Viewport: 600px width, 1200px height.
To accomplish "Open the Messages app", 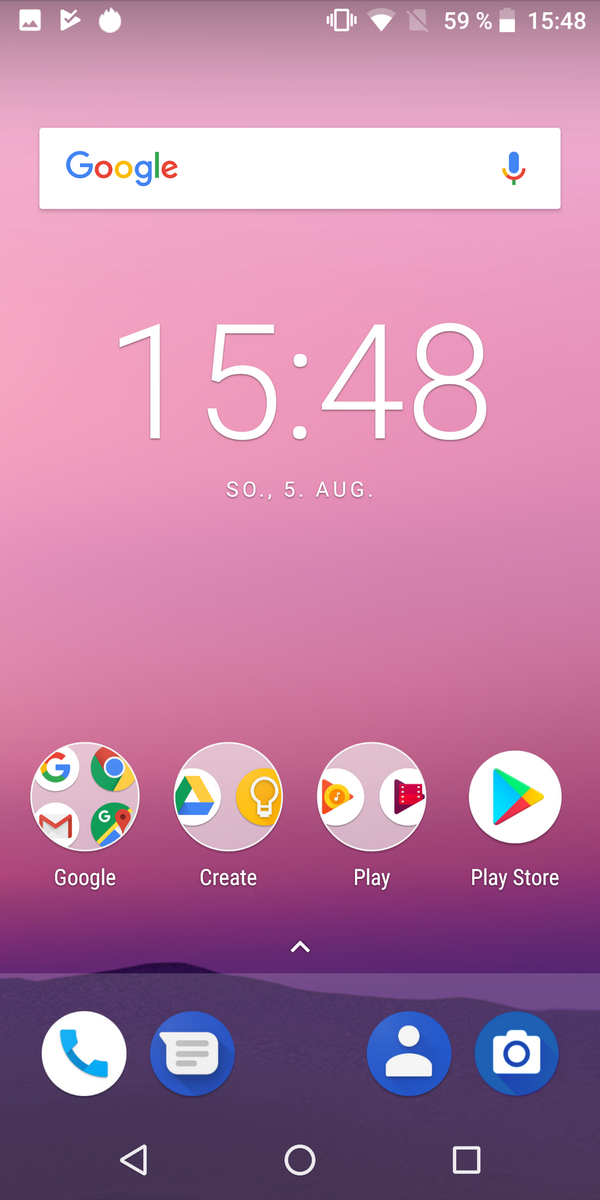I will point(192,1053).
